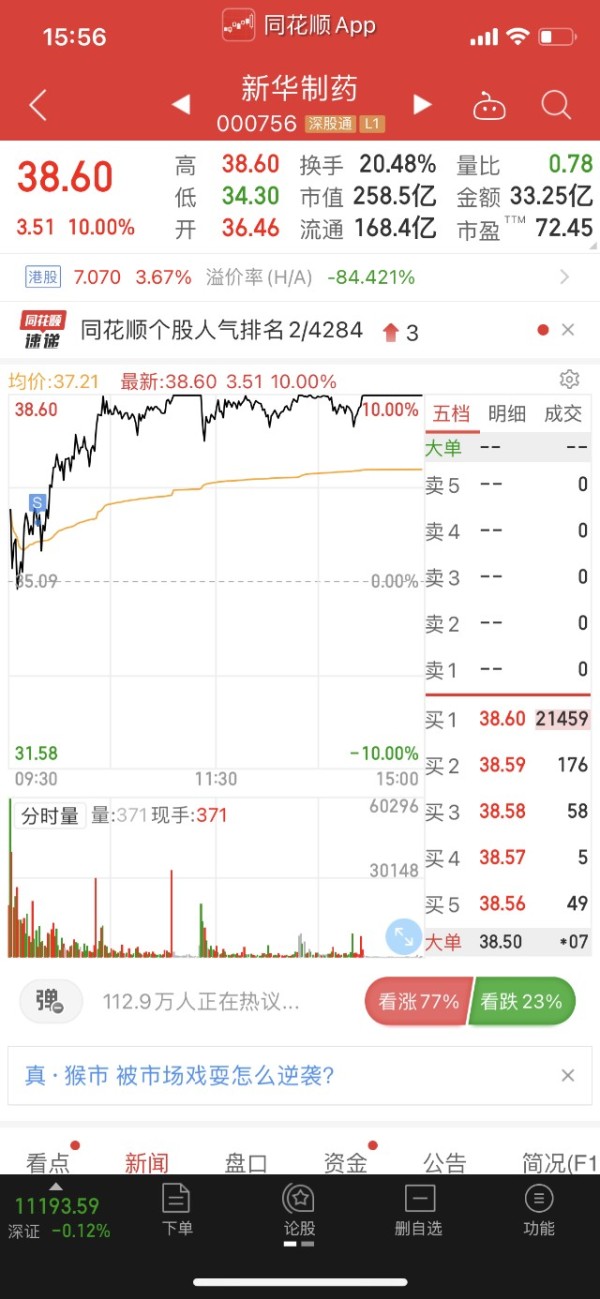The height and width of the screenshot is (1299, 600).
Task: Expand the chart to full screen
Action: 404,937
